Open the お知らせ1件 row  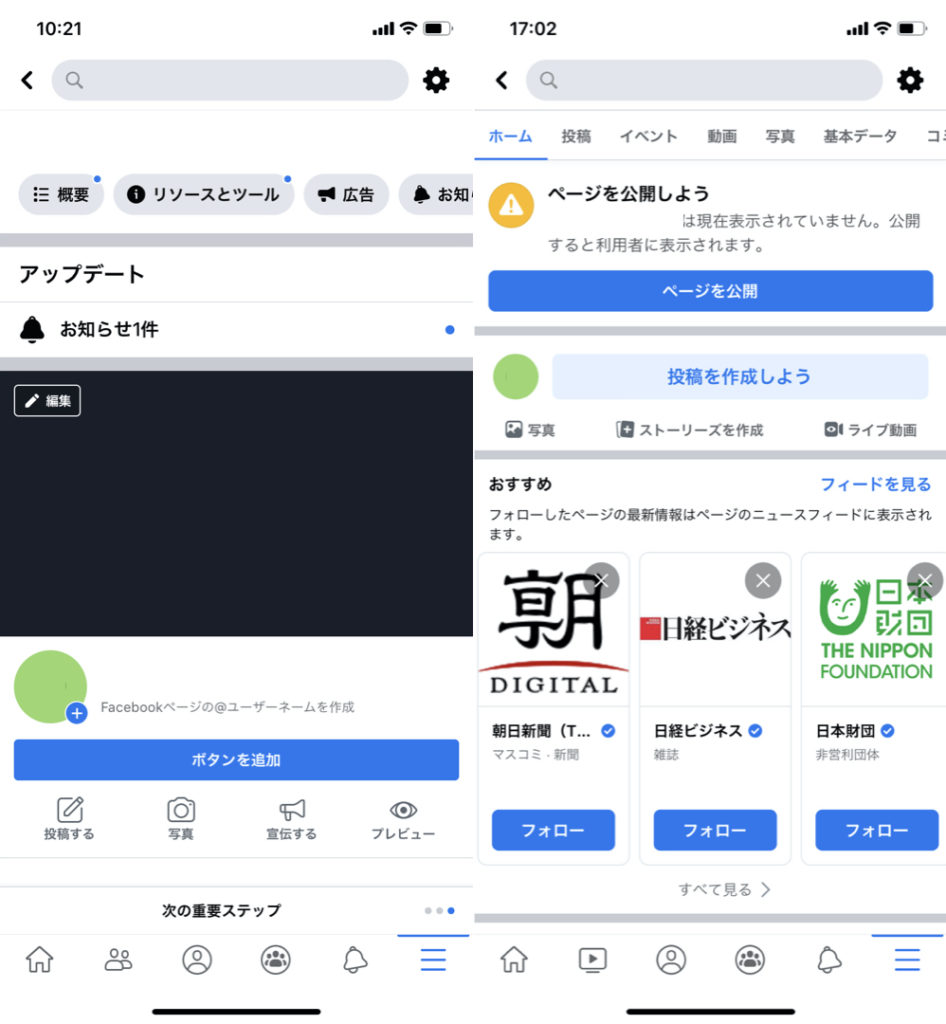236,329
